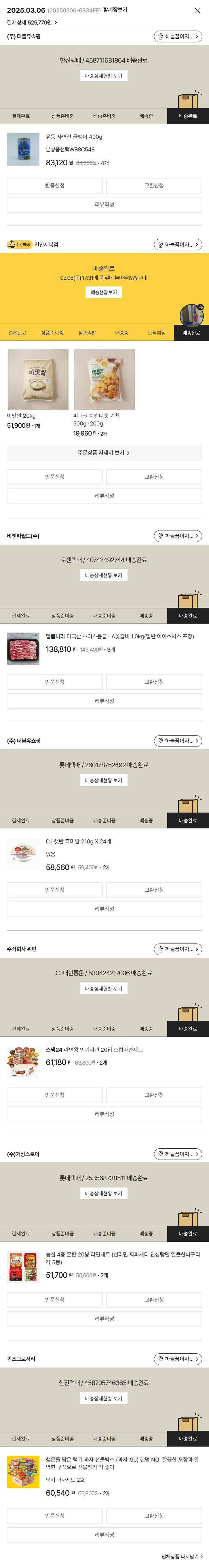Open 결제상세 525,770원 payment details

[x=32, y=22]
